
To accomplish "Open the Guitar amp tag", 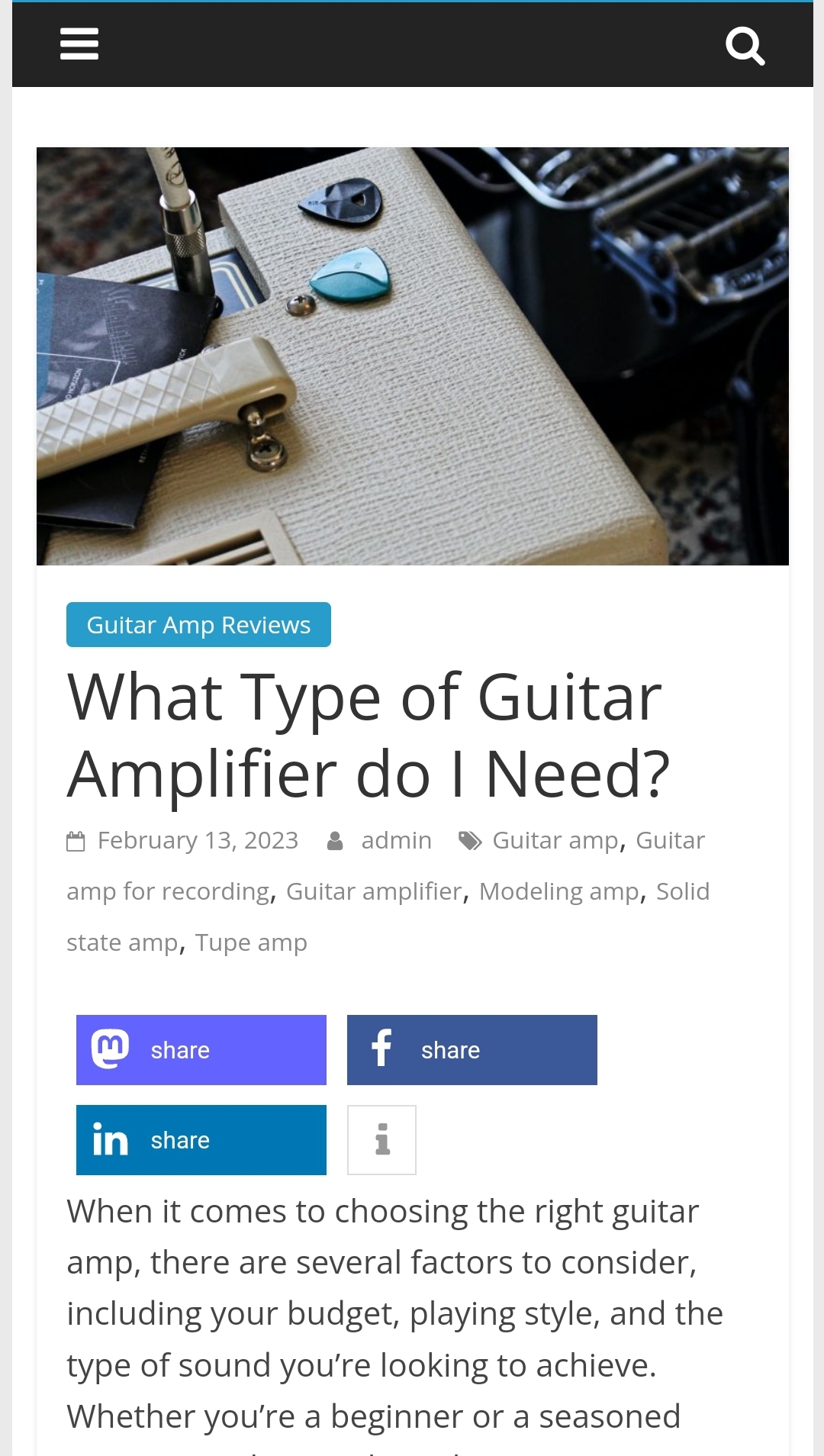I will coord(555,840).
